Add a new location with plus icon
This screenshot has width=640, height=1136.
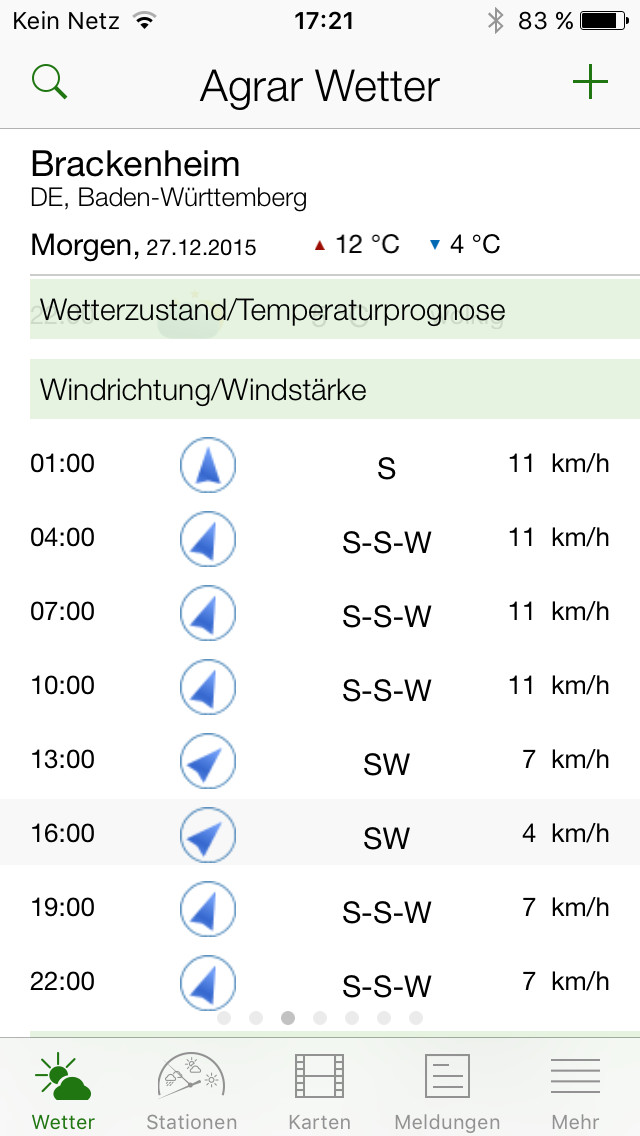[590, 82]
